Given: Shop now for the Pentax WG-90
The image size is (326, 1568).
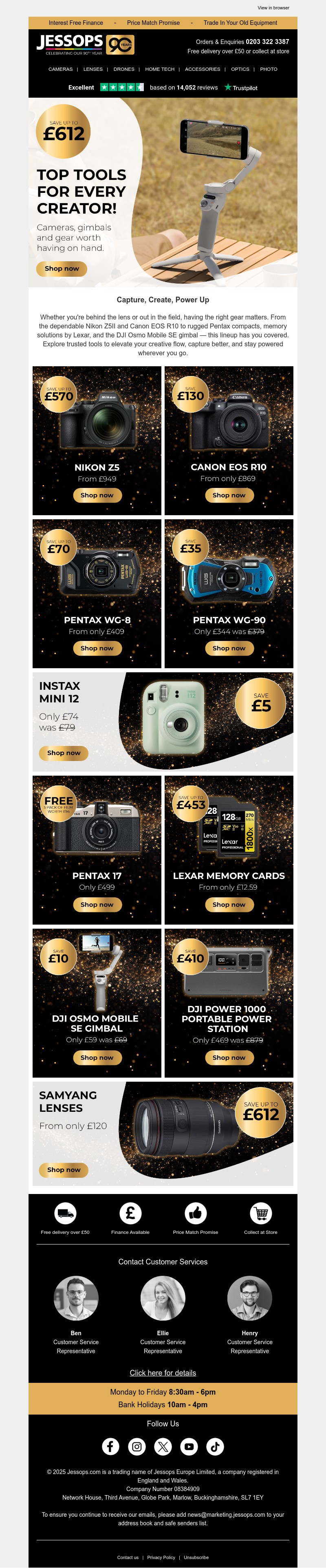Looking at the screenshot, I should point(229,648).
